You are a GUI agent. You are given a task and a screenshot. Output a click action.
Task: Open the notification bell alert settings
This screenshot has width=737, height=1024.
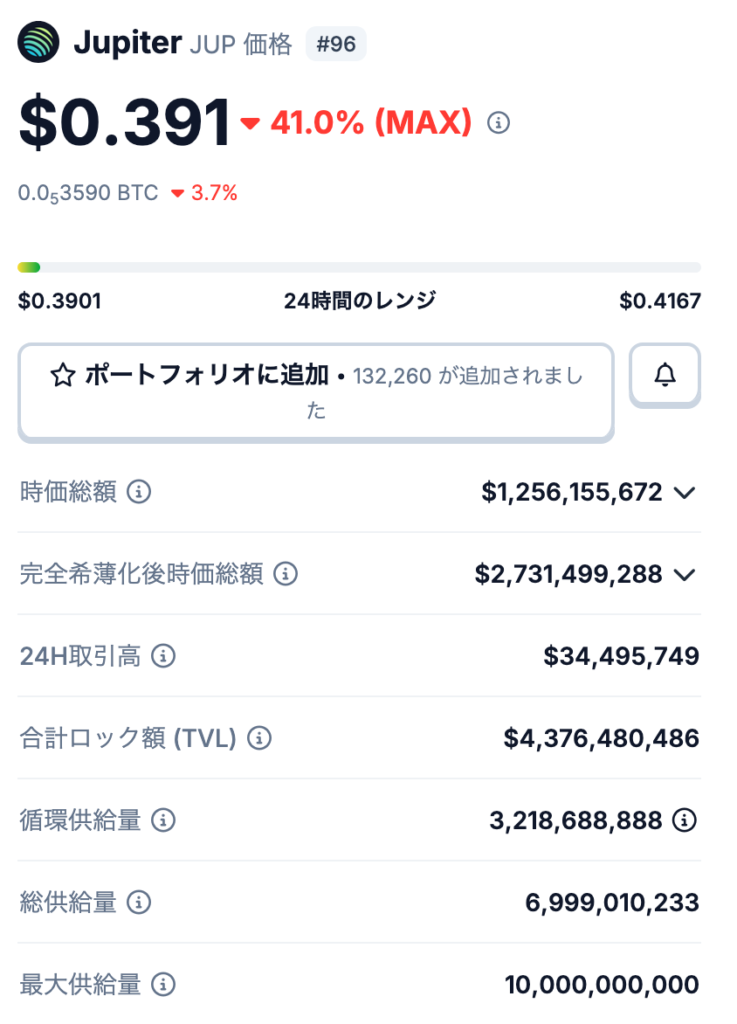pos(665,375)
